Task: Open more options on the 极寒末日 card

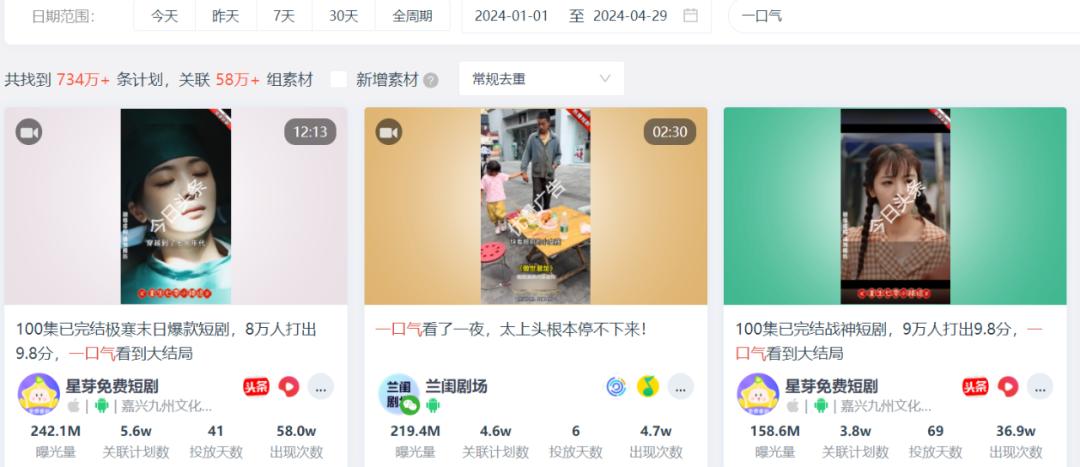Action: pos(320,387)
